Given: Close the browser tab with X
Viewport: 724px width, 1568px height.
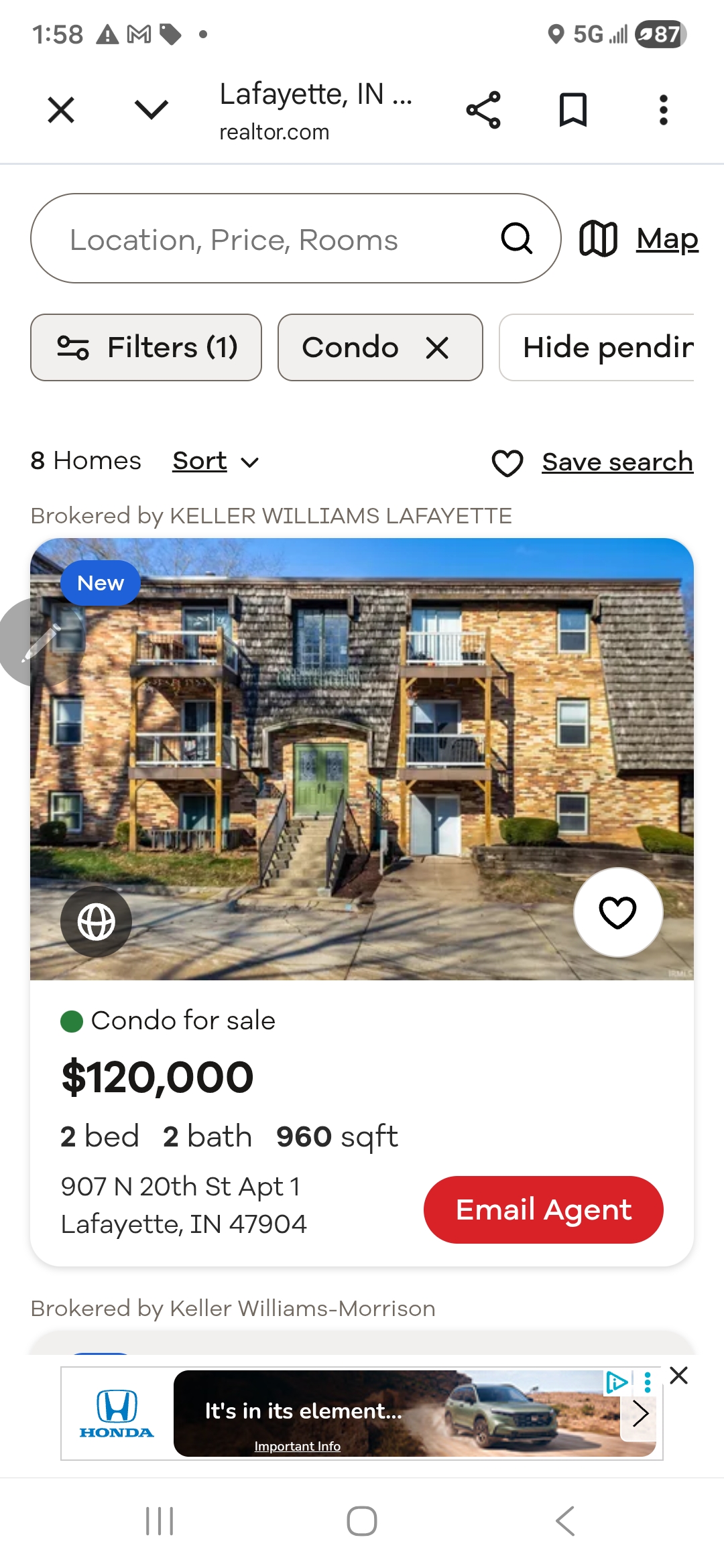Looking at the screenshot, I should click(61, 110).
